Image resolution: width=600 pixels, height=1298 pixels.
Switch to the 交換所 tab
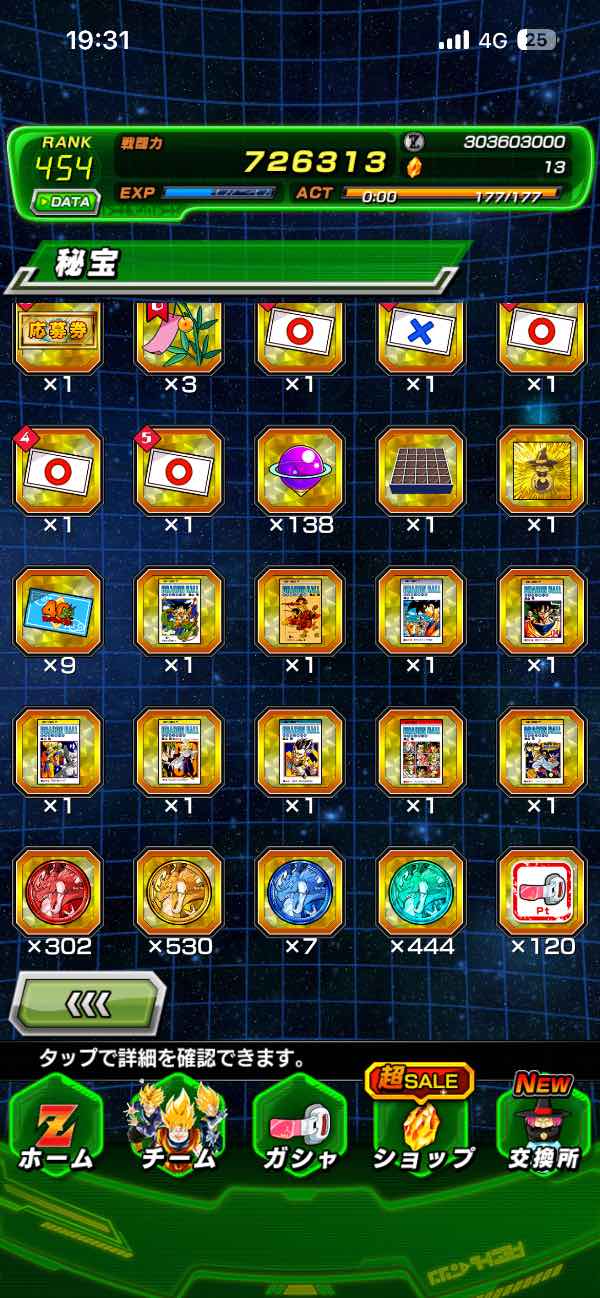click(543, 1125)
